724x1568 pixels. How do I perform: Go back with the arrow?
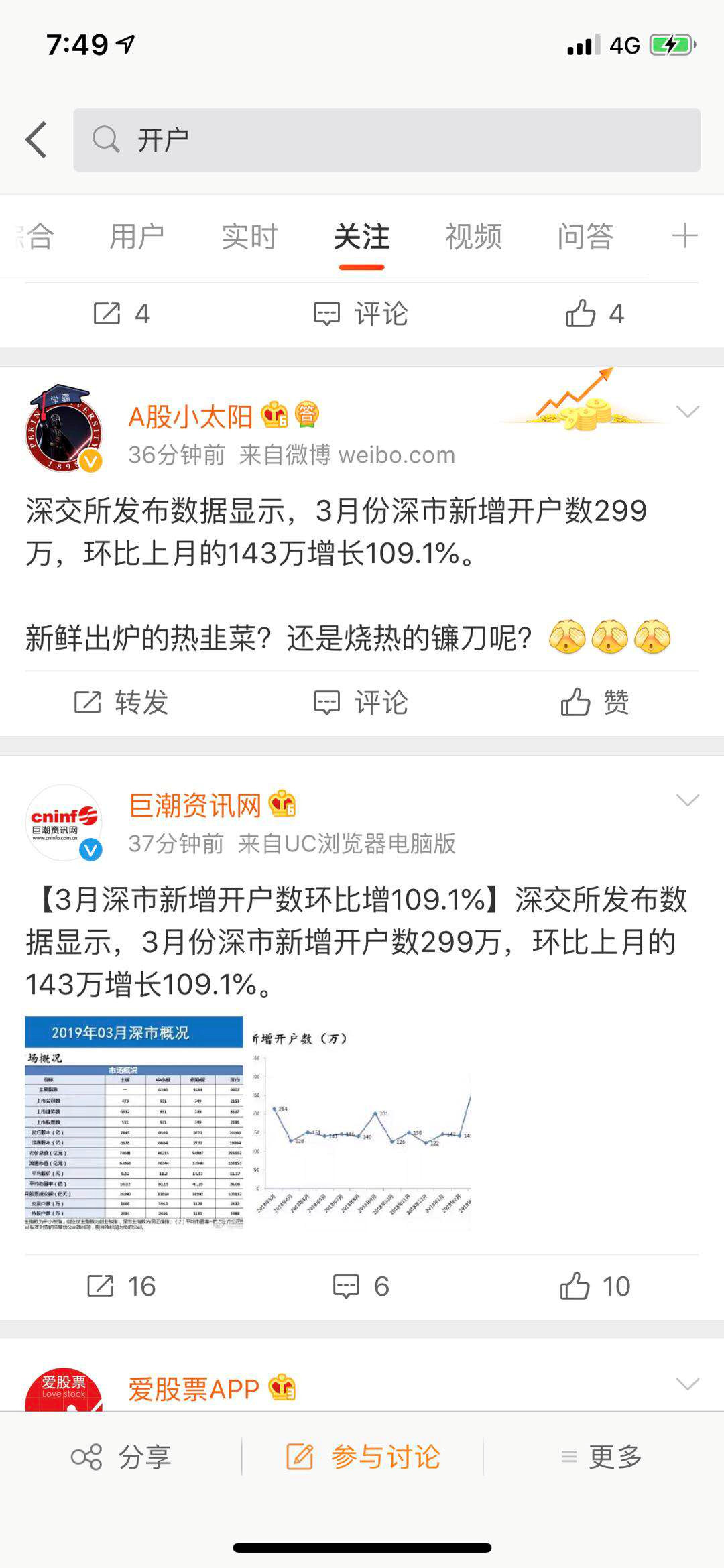pos(37,139)
